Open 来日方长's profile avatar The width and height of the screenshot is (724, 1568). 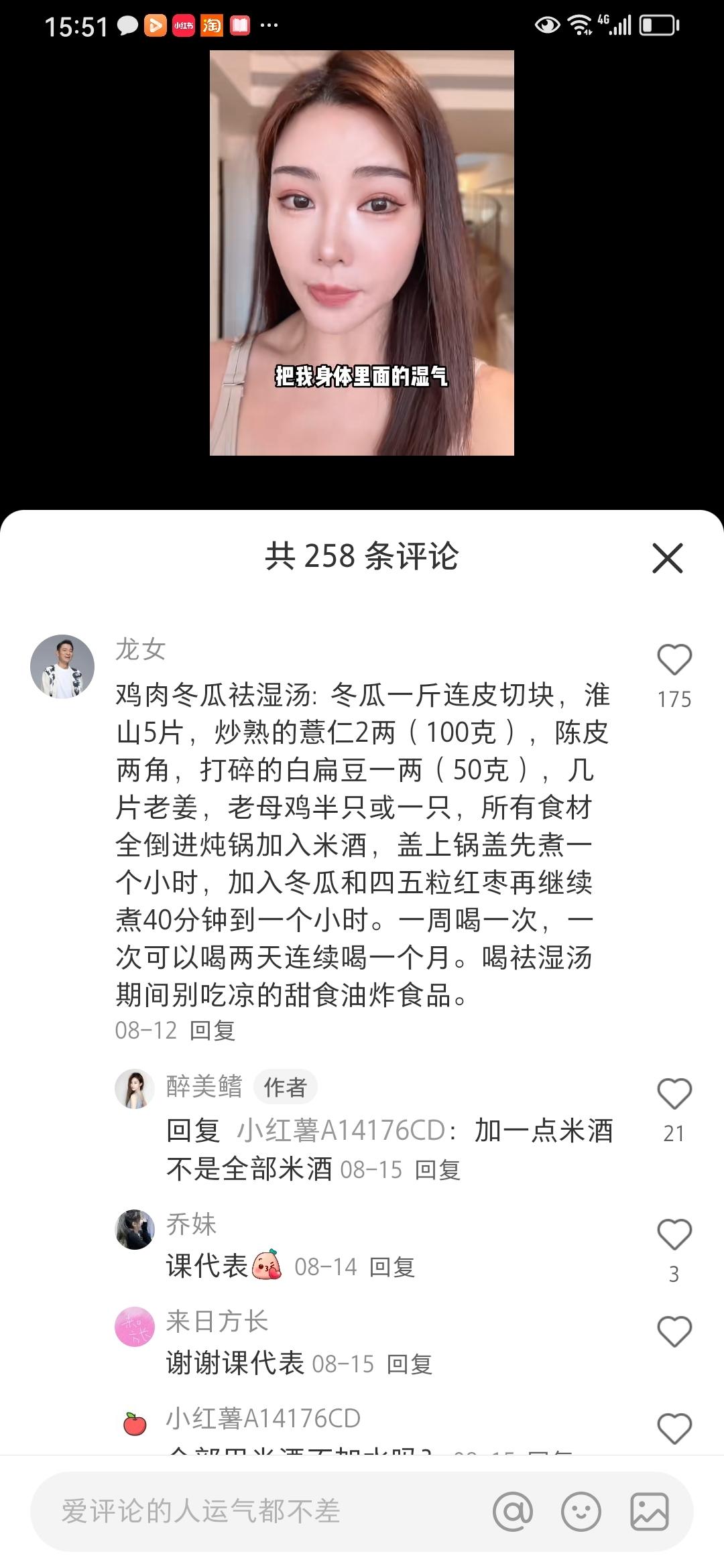click(x=135, y=1326)
